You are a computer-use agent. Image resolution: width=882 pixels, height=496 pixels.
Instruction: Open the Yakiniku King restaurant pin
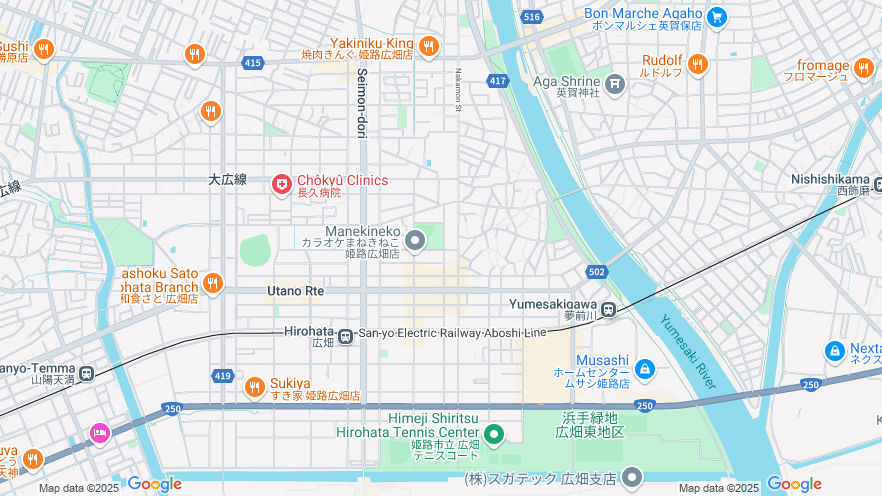[429, 46]
